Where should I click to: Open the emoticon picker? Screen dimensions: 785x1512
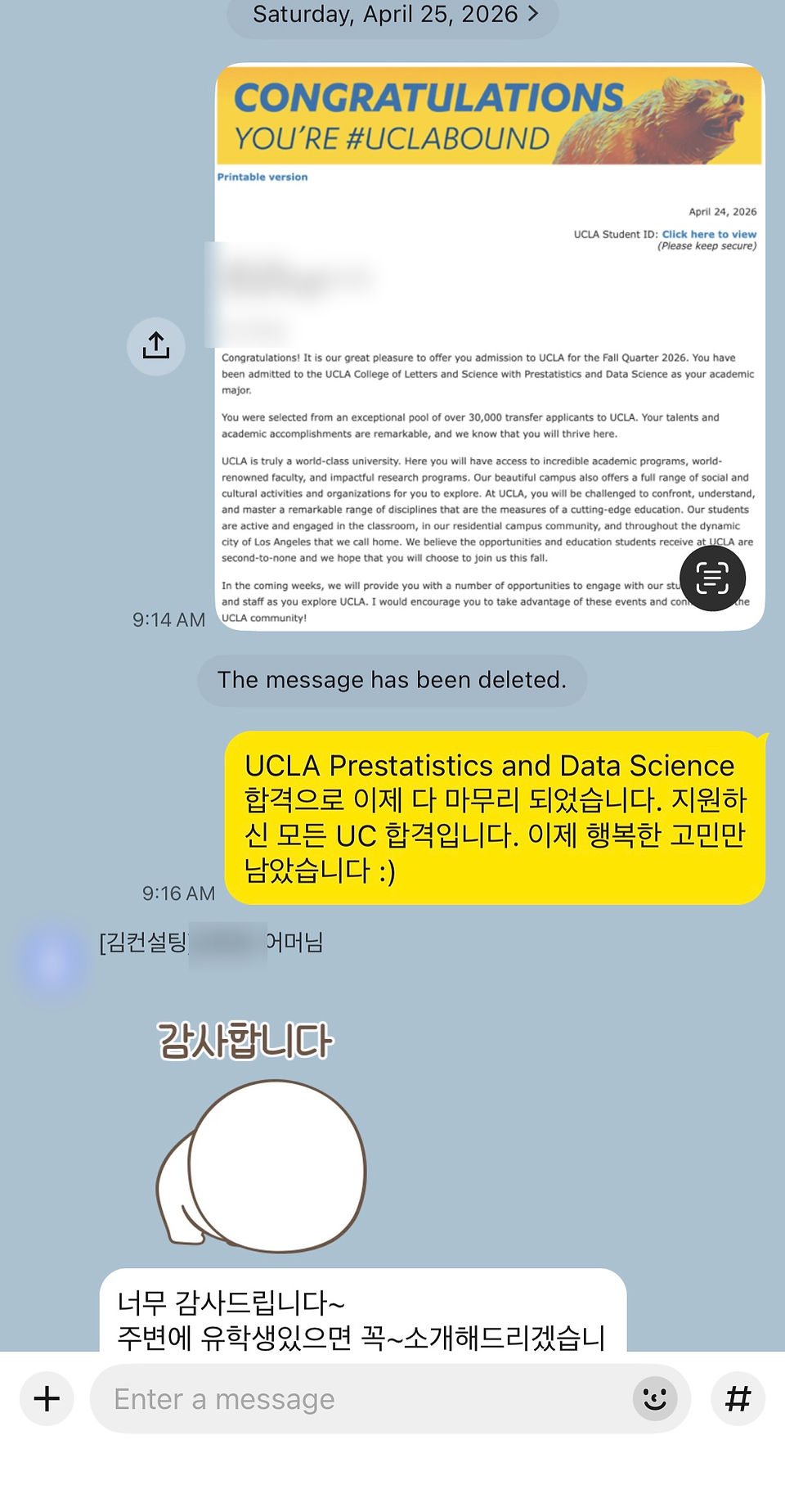[x=655, y=1398]
